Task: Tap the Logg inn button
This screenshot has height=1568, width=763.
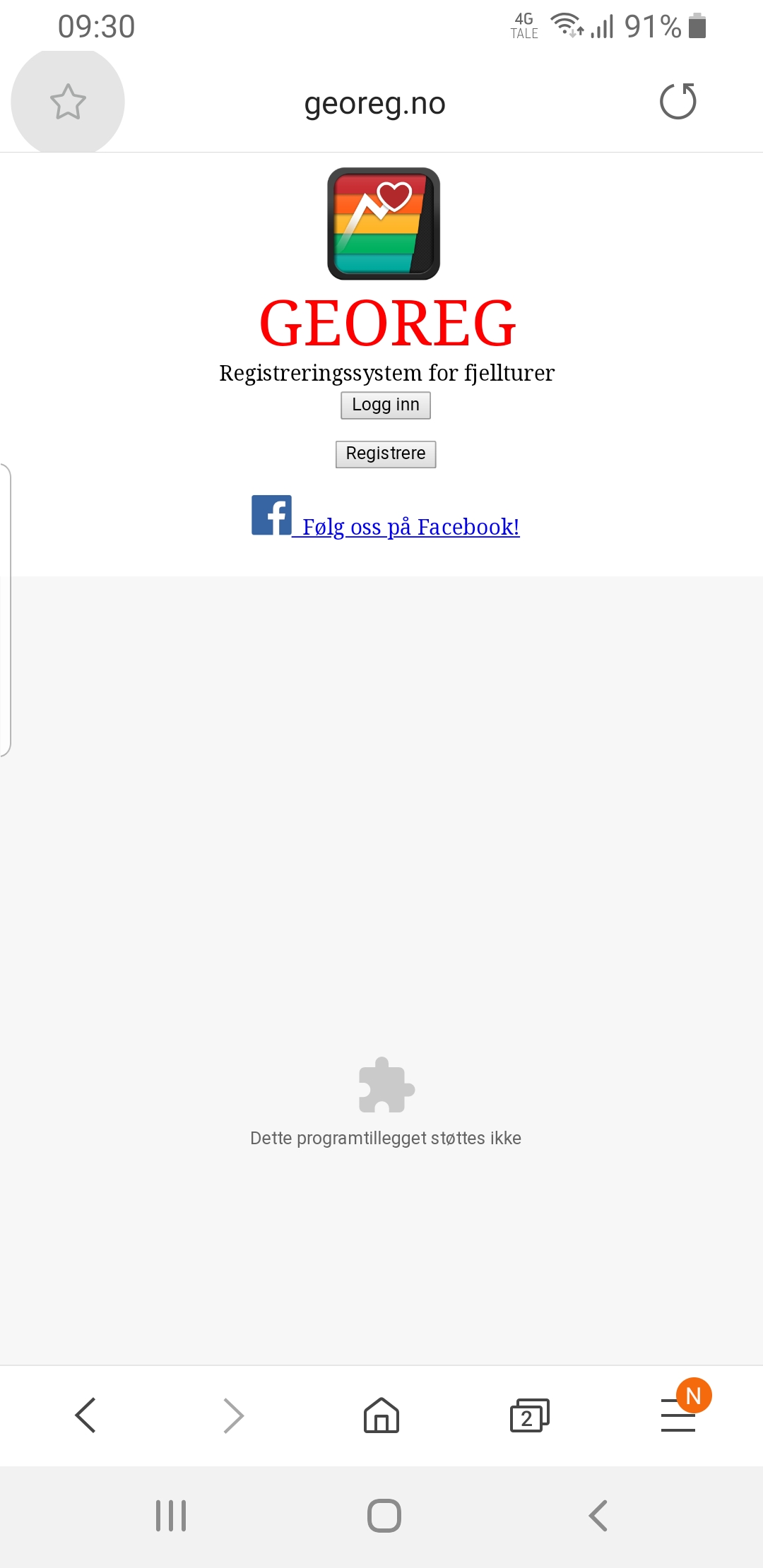Action: click(x=385, y=405)
